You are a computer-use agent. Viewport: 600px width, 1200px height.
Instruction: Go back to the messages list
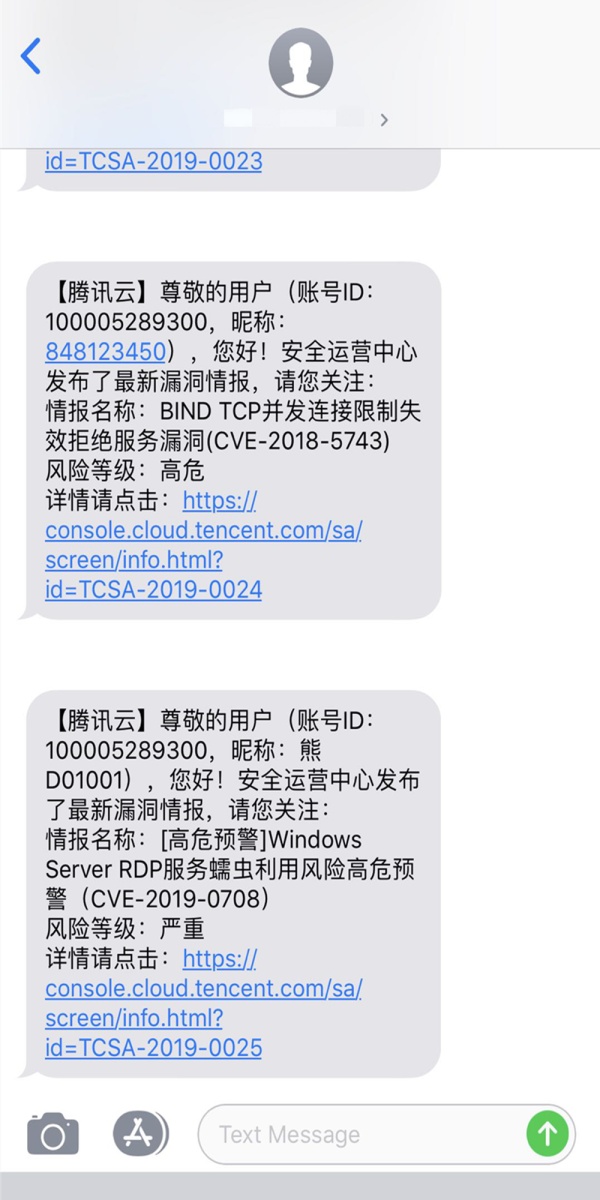[31, 56]
